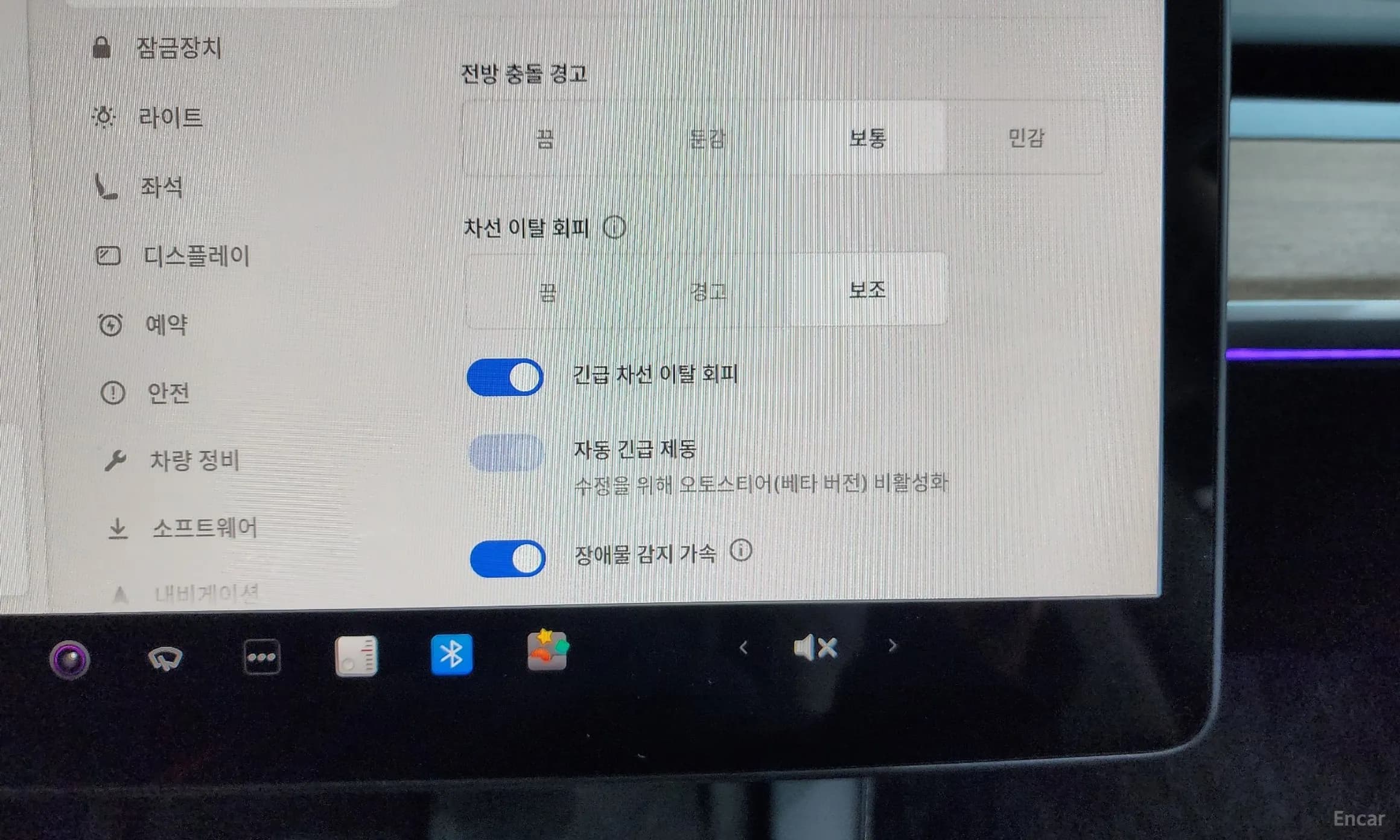Open the 차량 정비 menu

pyautogui.click(x=194, y=461)
